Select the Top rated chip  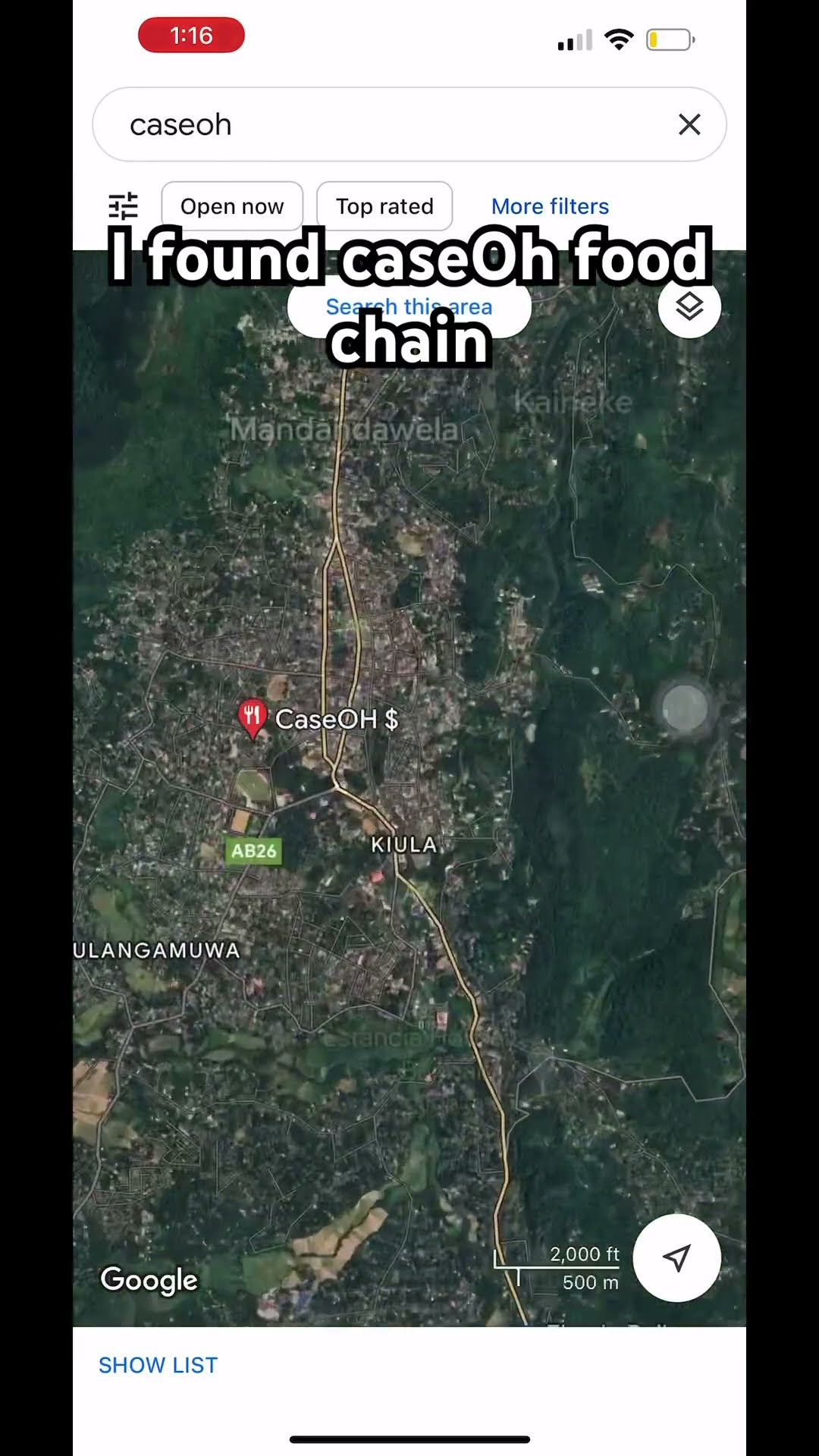point(384,206)
